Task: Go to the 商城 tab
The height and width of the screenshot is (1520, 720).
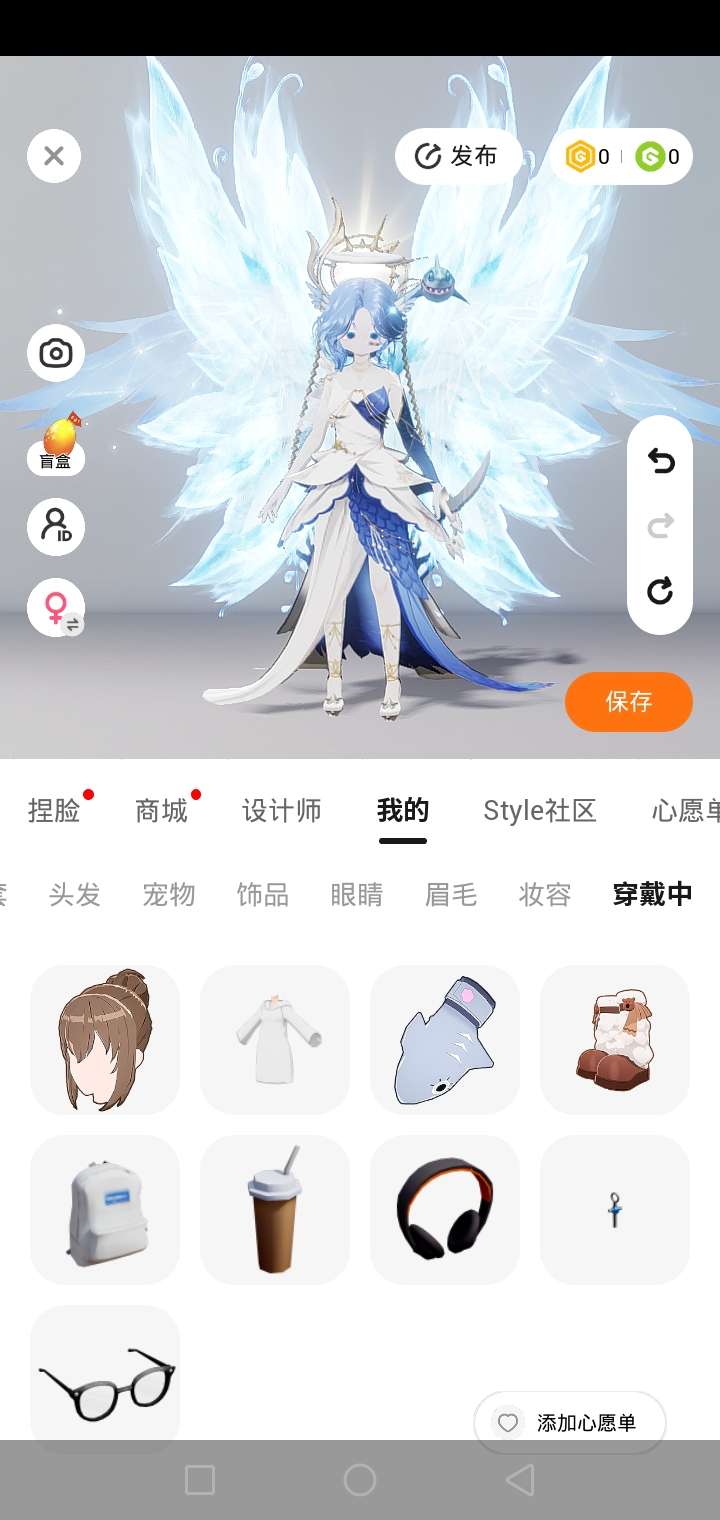Action: pyautogui.click(x=162, y=811)
